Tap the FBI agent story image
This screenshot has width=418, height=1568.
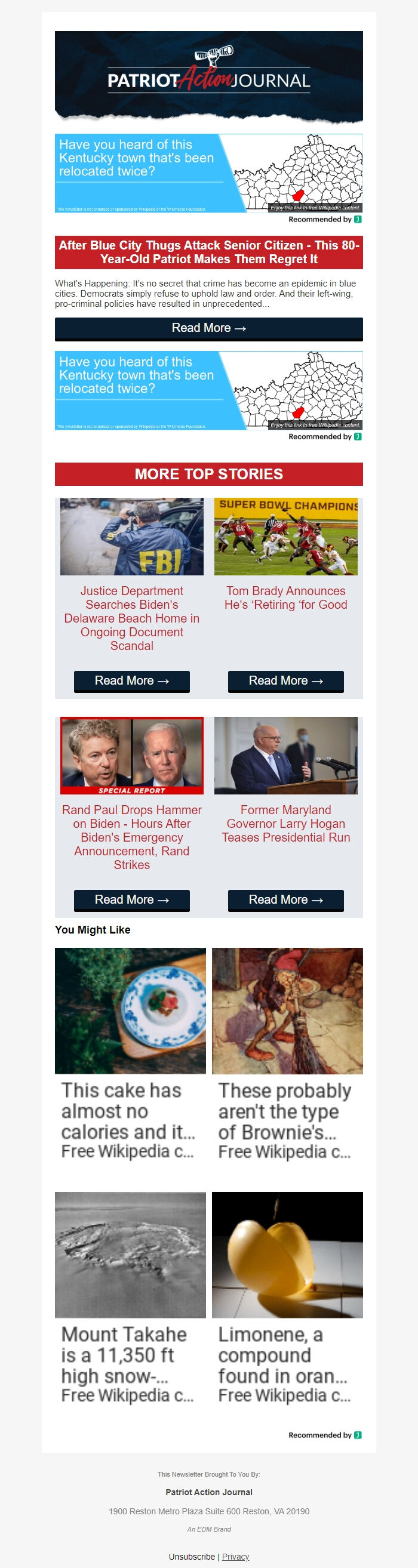[x=131, y=536]
